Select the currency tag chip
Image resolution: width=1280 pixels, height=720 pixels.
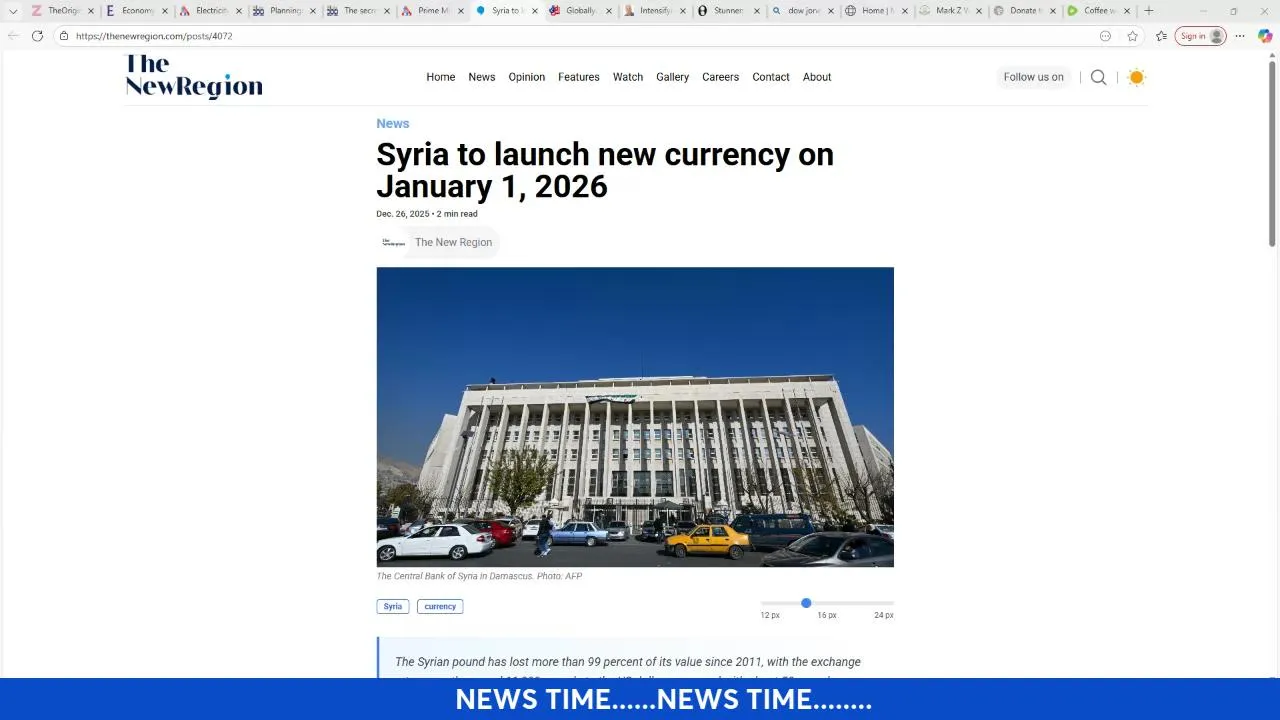(439, 606)
